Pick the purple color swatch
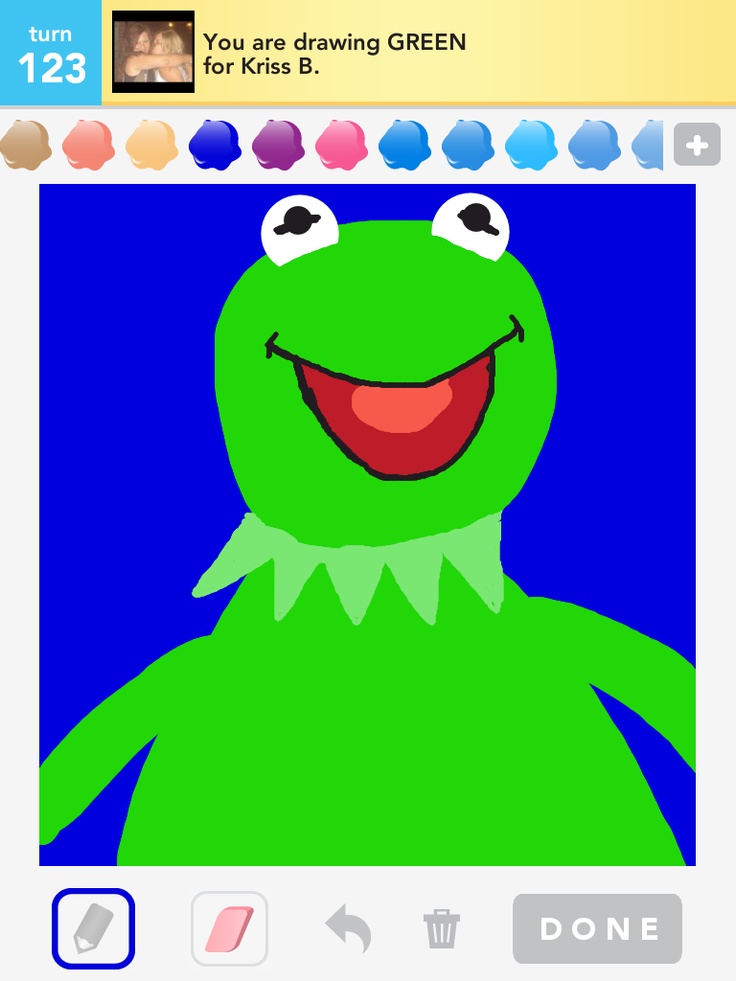The height and width of the screenshot is (981, 736). coord(278,145)
